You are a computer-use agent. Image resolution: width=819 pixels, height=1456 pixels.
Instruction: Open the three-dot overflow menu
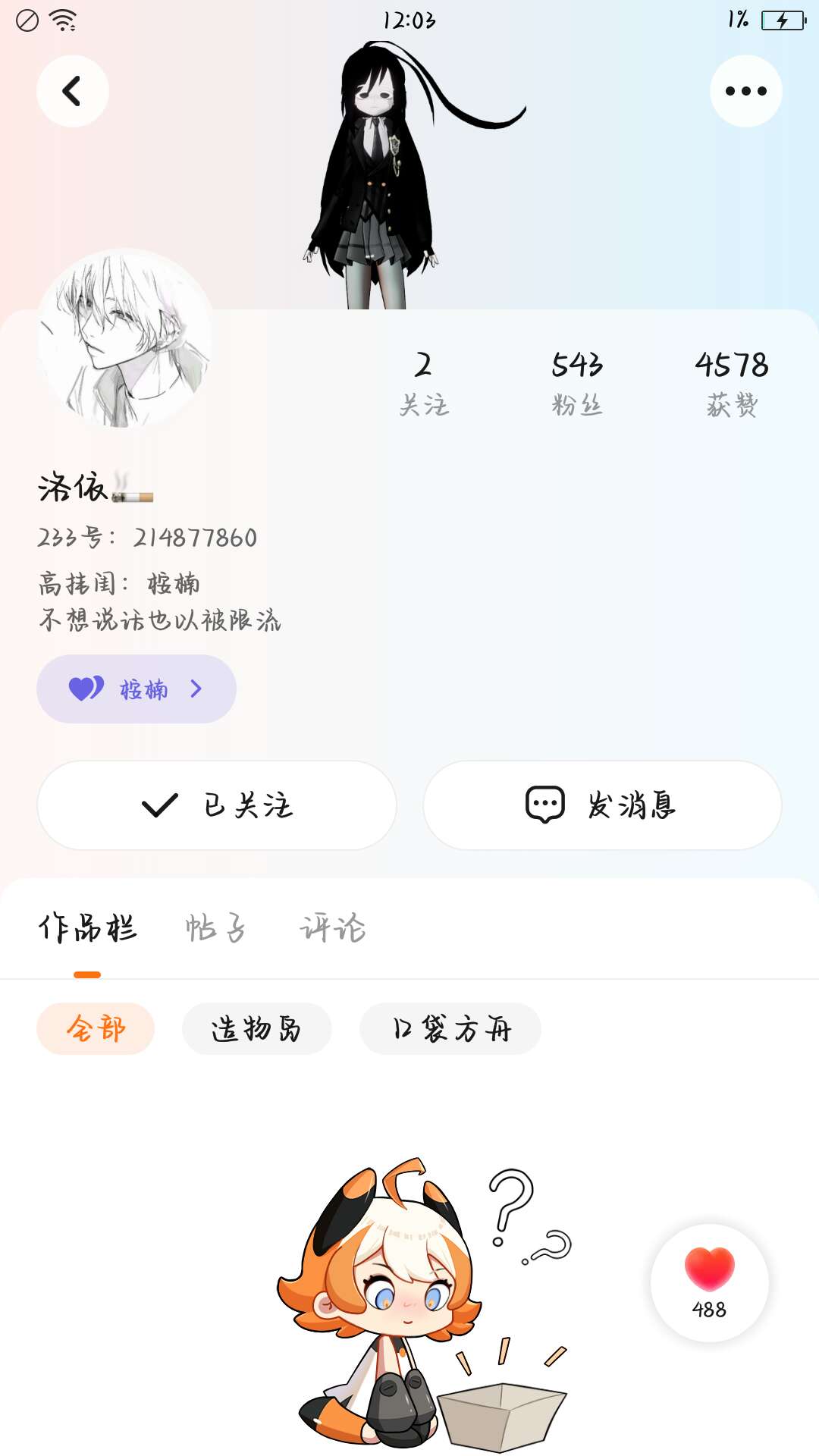[x=745, y=91]
